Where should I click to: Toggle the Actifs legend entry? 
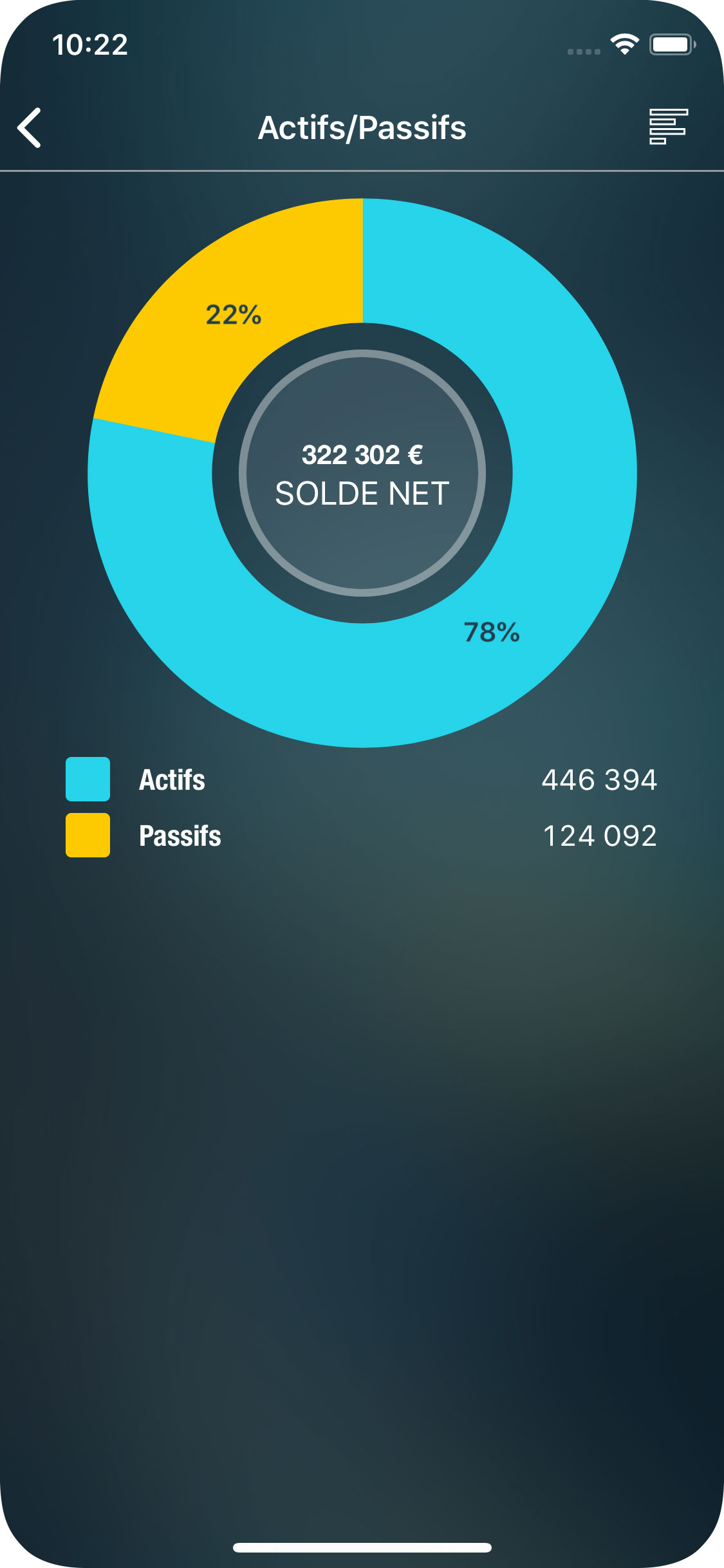(x=172, y=780)
